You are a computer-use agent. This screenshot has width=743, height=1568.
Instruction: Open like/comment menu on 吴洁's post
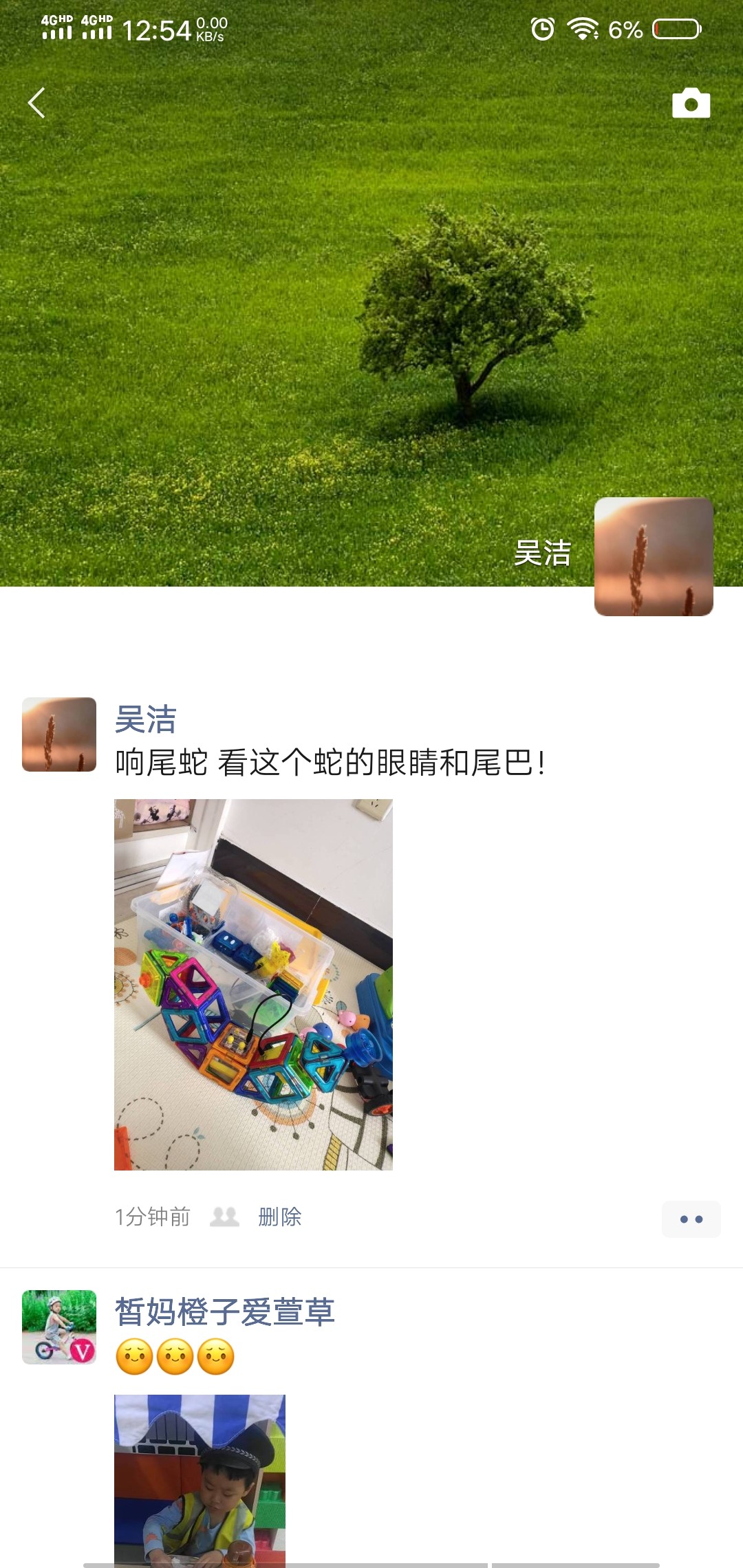[x=691, y=1219]
